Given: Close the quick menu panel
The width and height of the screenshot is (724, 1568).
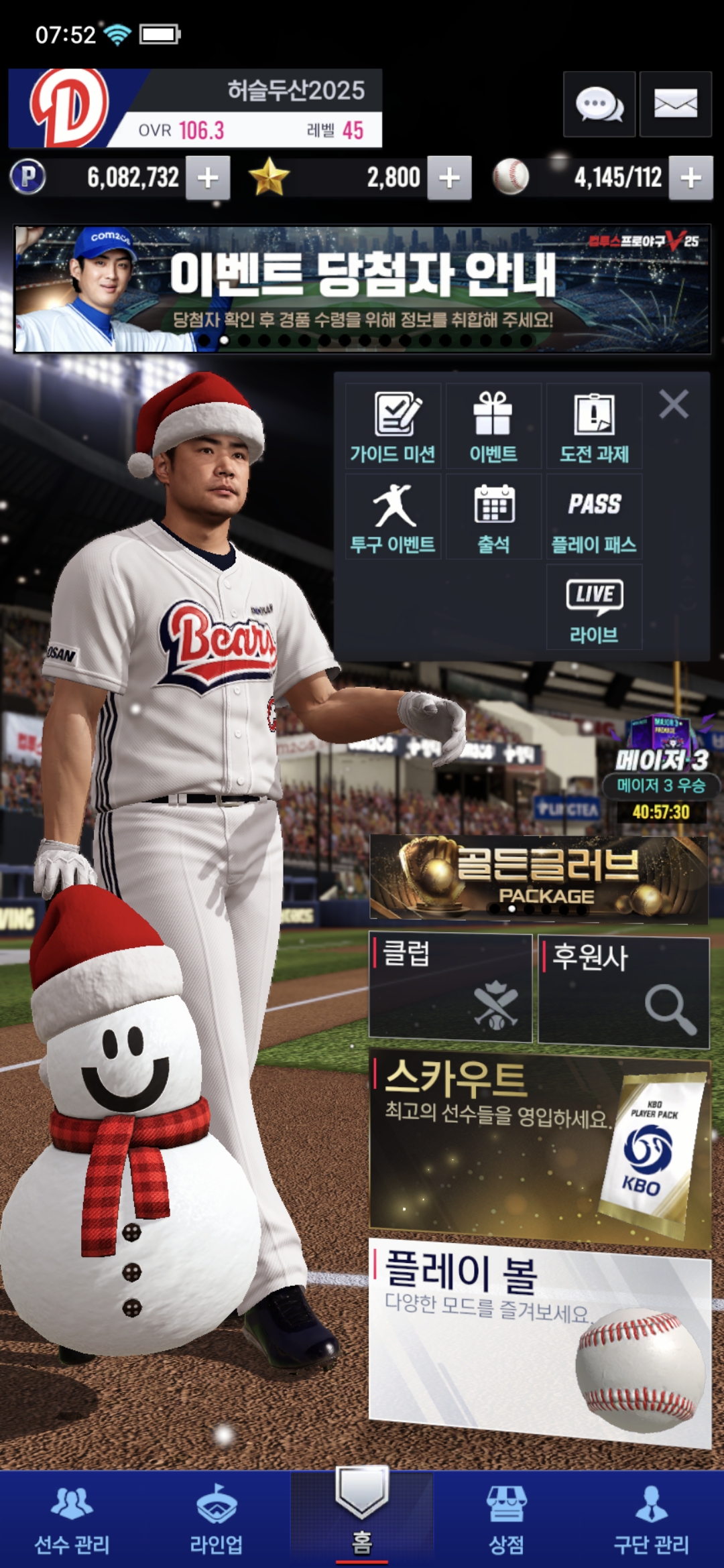Looking at the screenshot, I should 674,405.
